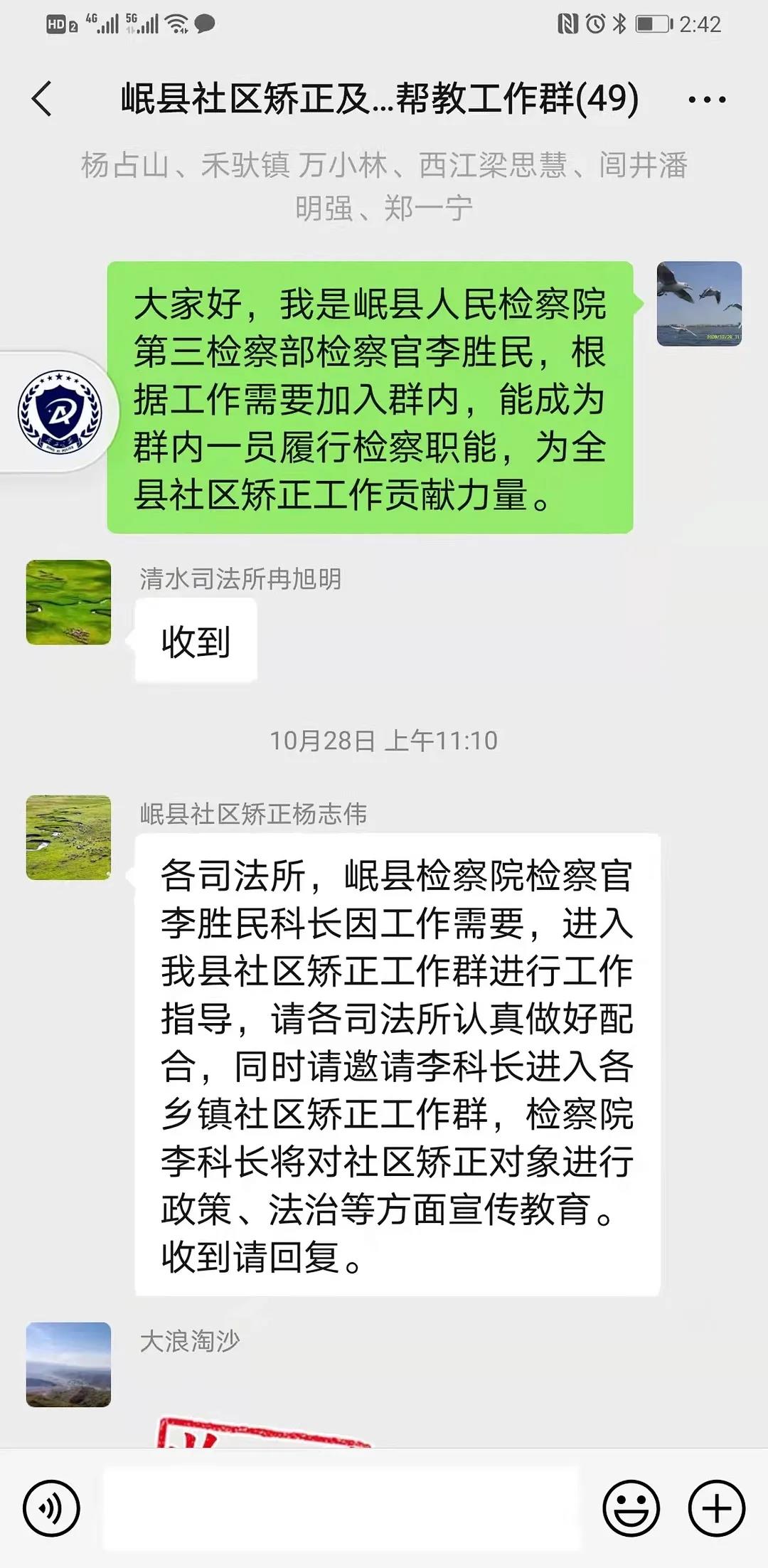This screenshot has height=1568, width=768.
Task: Tap the message input field
Action: click(341, 1508)
